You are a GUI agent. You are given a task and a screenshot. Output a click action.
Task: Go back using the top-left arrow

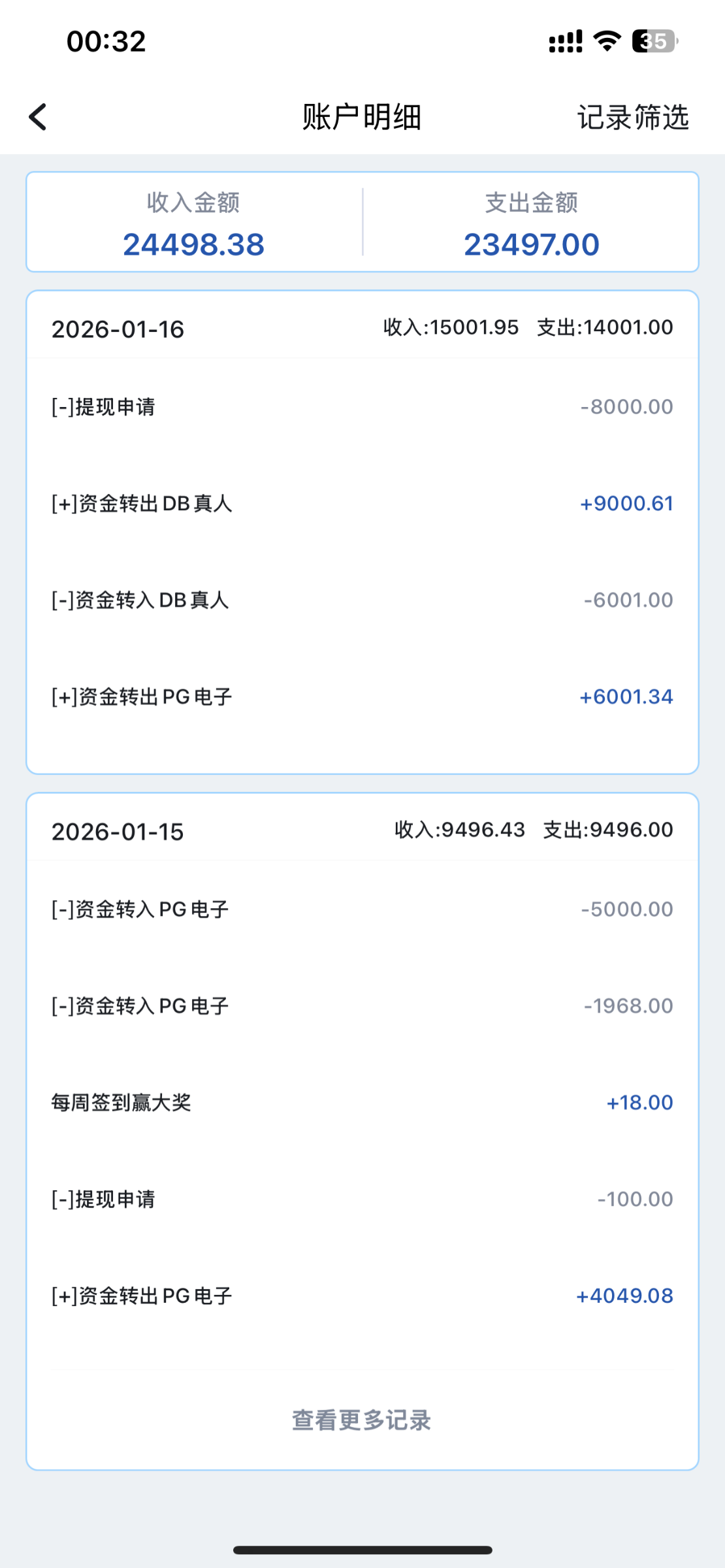[38, 118]
